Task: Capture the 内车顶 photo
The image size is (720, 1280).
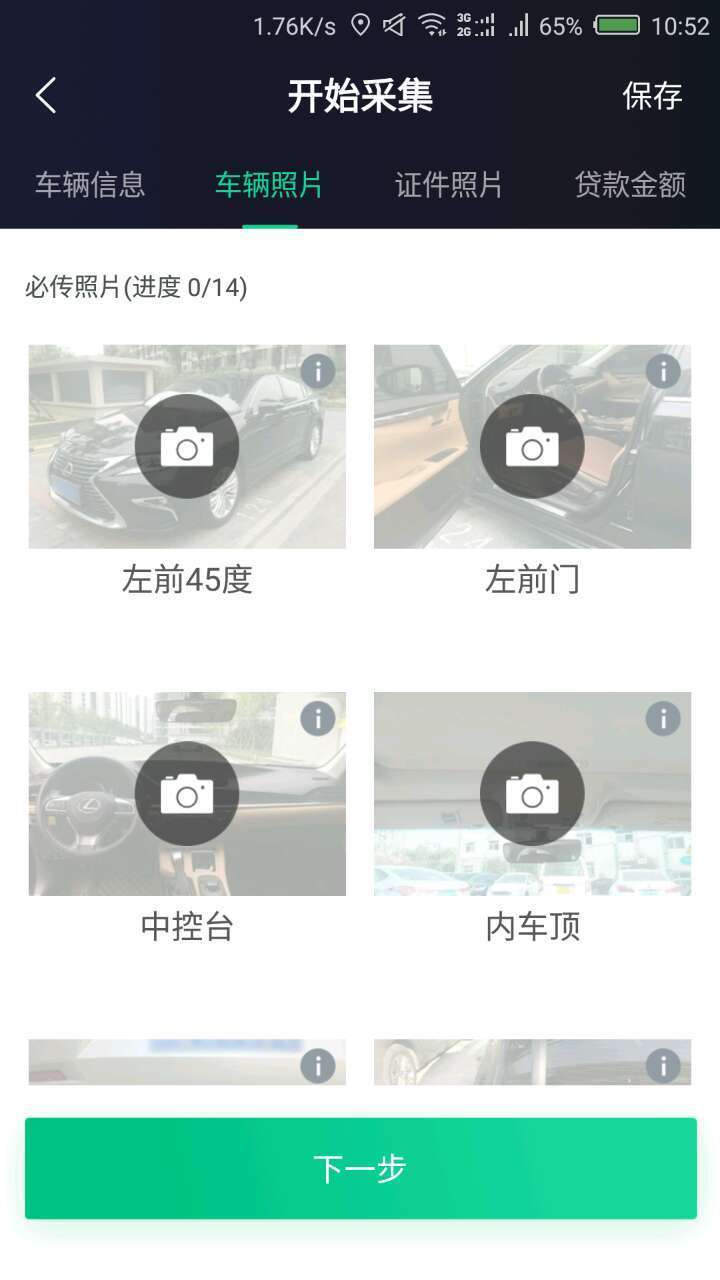Action: click(532, 794)
